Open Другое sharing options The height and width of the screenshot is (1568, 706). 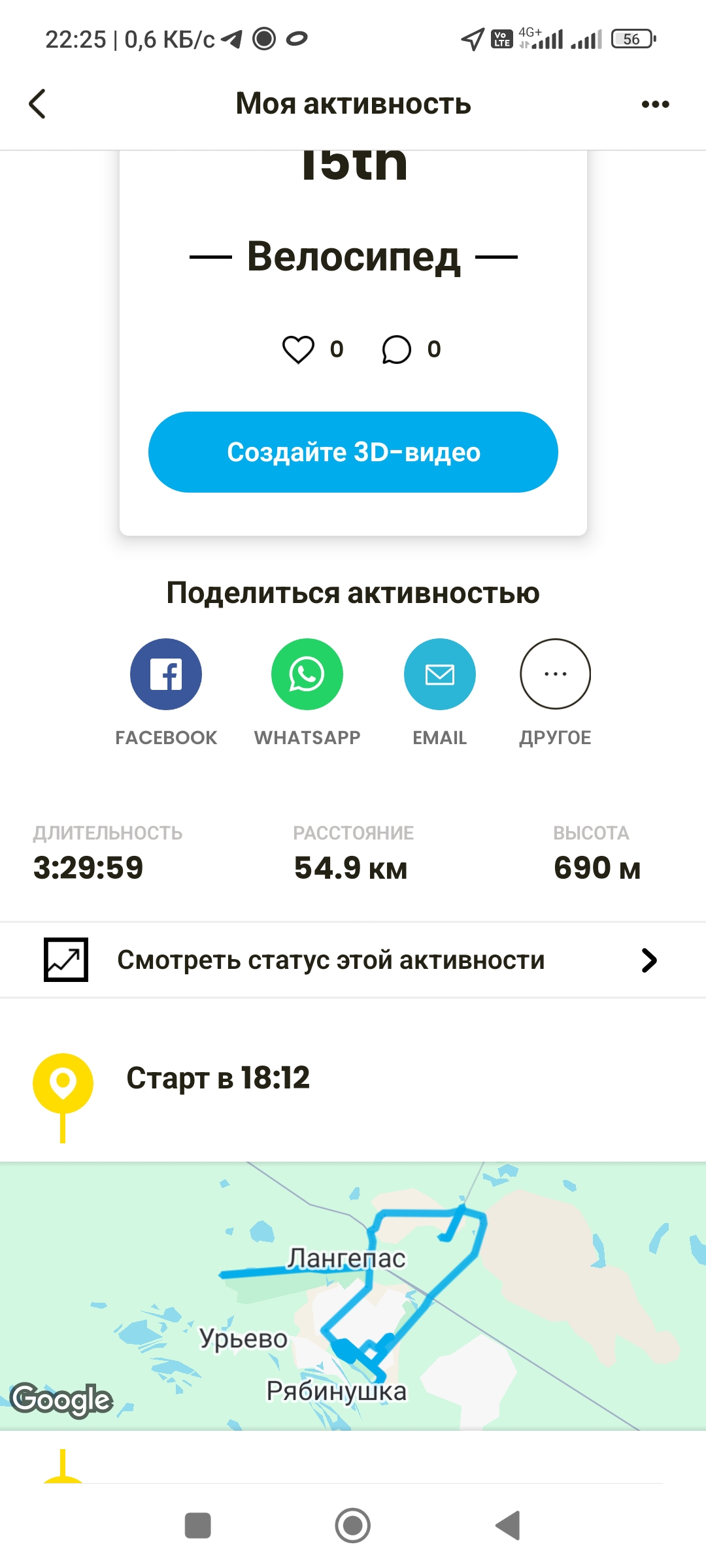(556, 674)
